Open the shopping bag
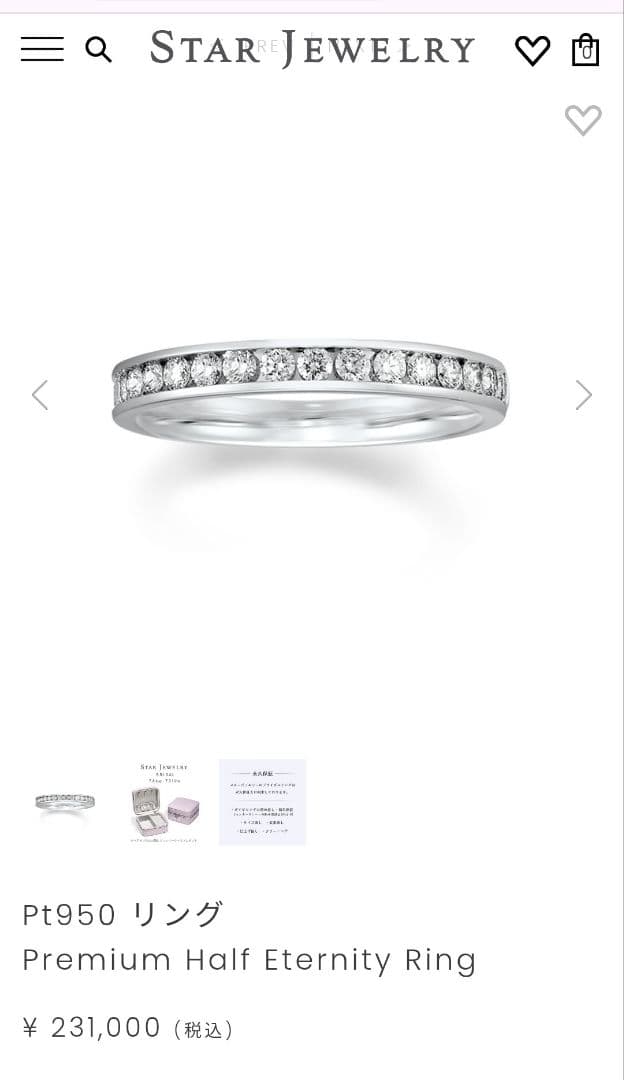 click(x=585, y=49)
